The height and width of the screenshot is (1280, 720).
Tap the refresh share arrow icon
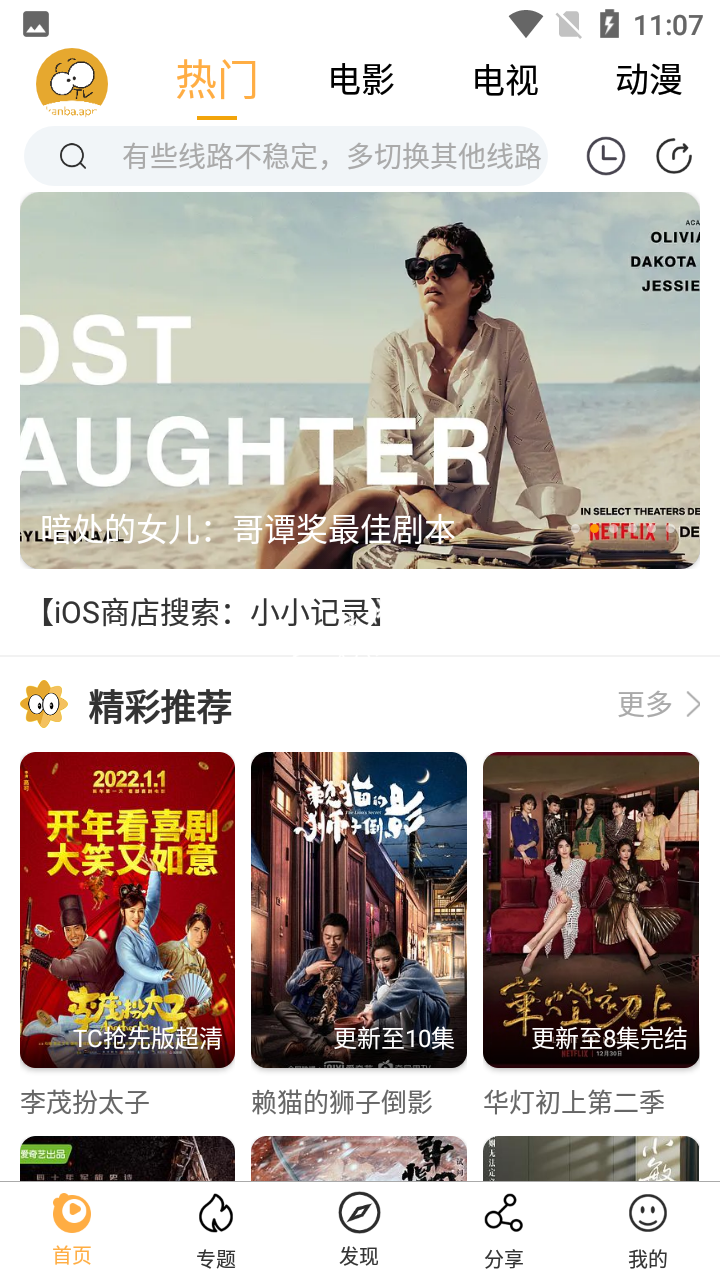pyautogui.click(x=674, y=156)
